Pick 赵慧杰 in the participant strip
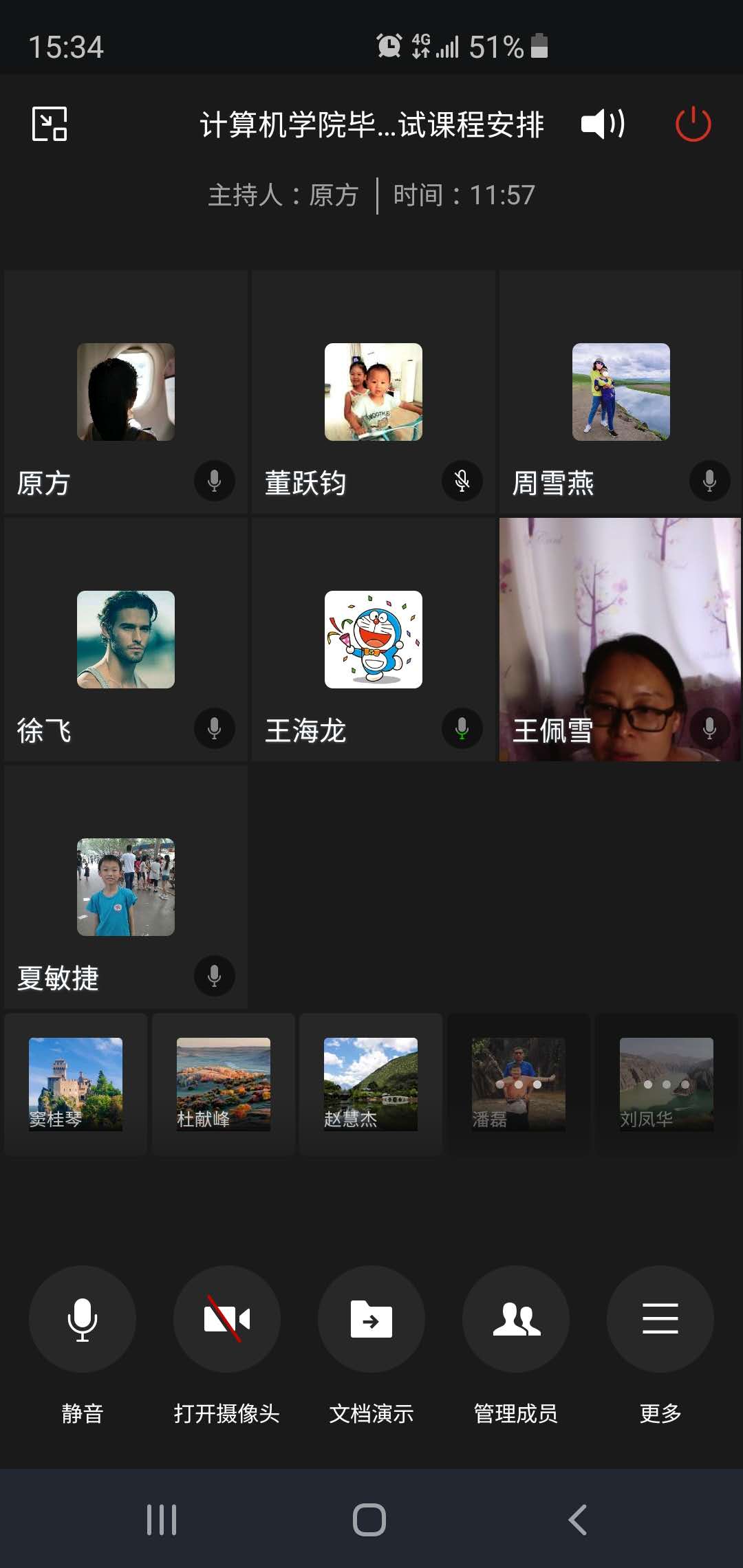Image resolution: width=743 pixels, height=1568 pixels. point(371,1084)
